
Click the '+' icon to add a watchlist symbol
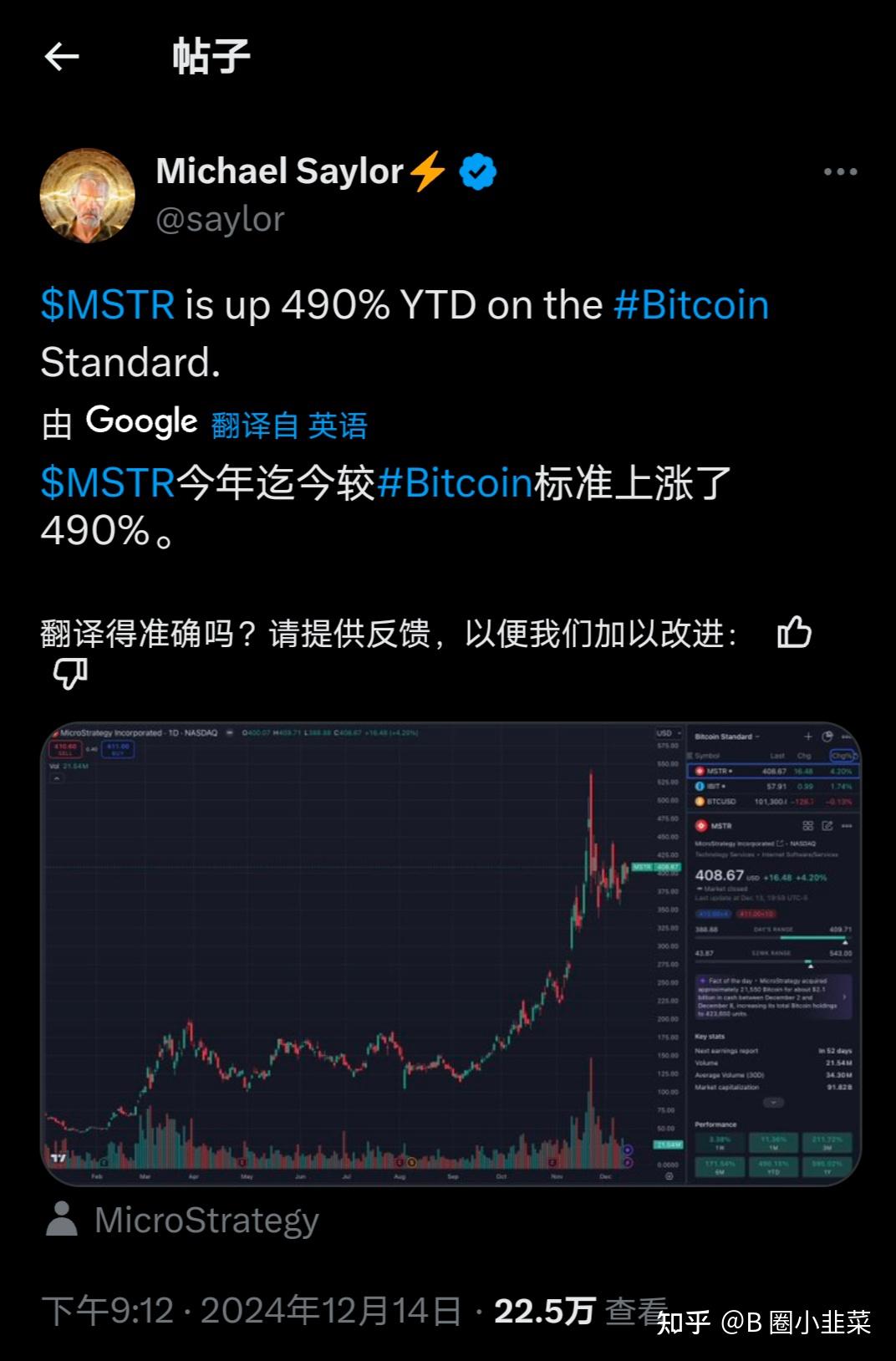click(x=808, y=737)
